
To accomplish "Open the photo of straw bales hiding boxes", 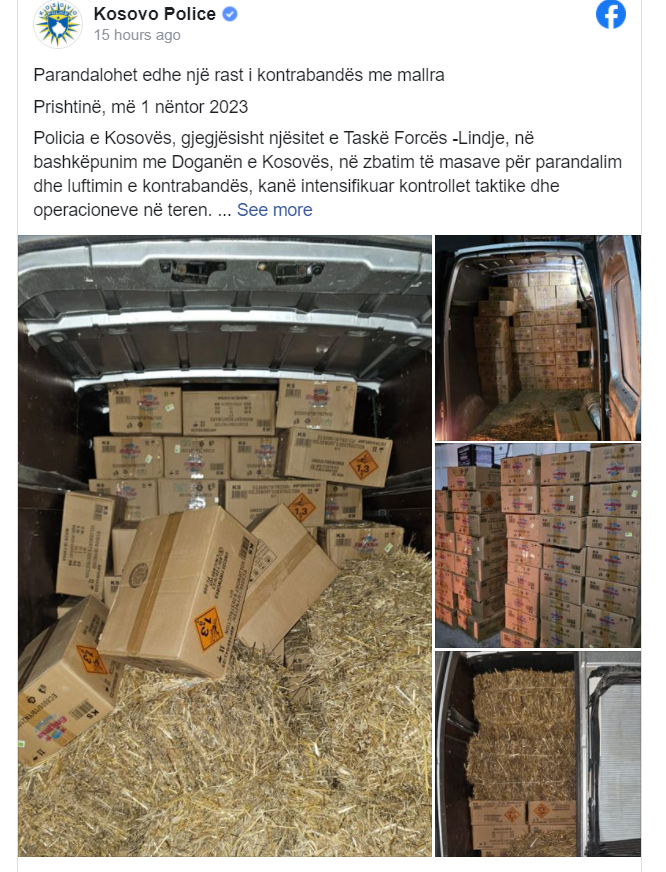I will 537,753.
